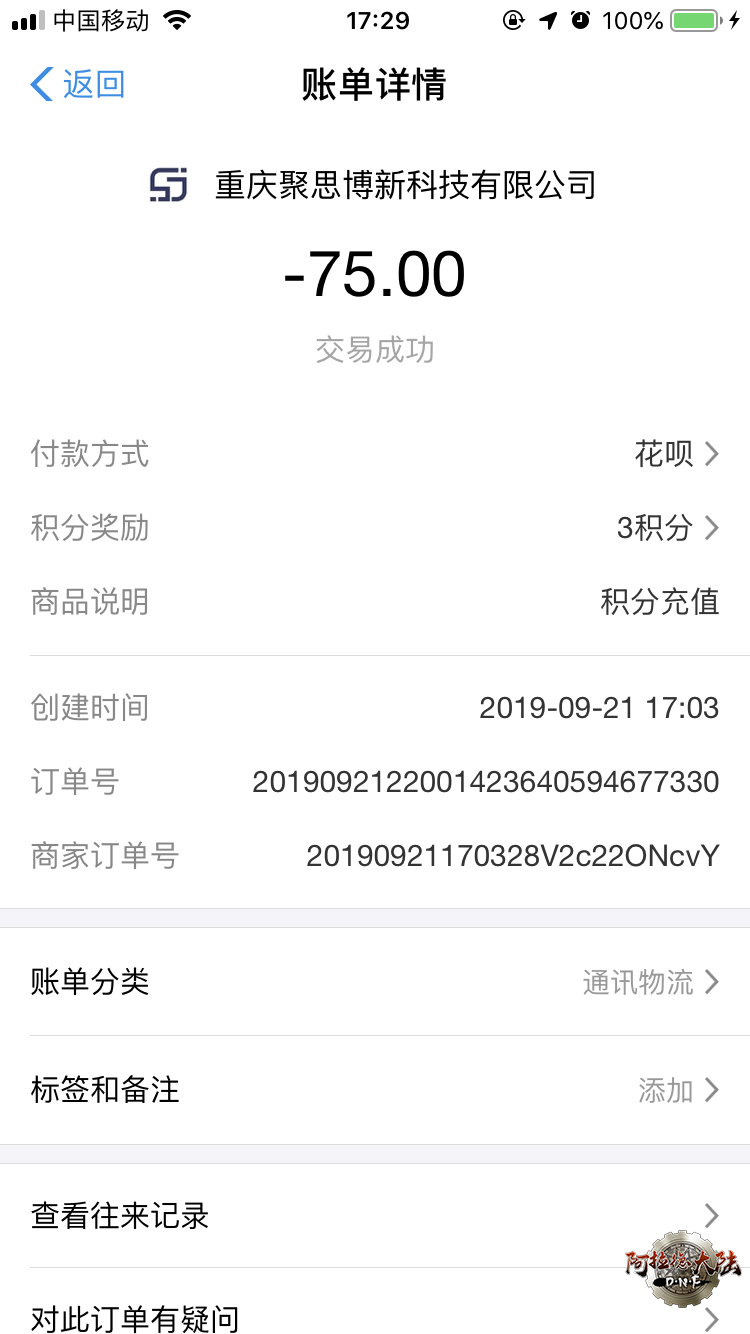Change the 账单分类 category
Viewport: 750px width, 1334px height.
[375, 982]
